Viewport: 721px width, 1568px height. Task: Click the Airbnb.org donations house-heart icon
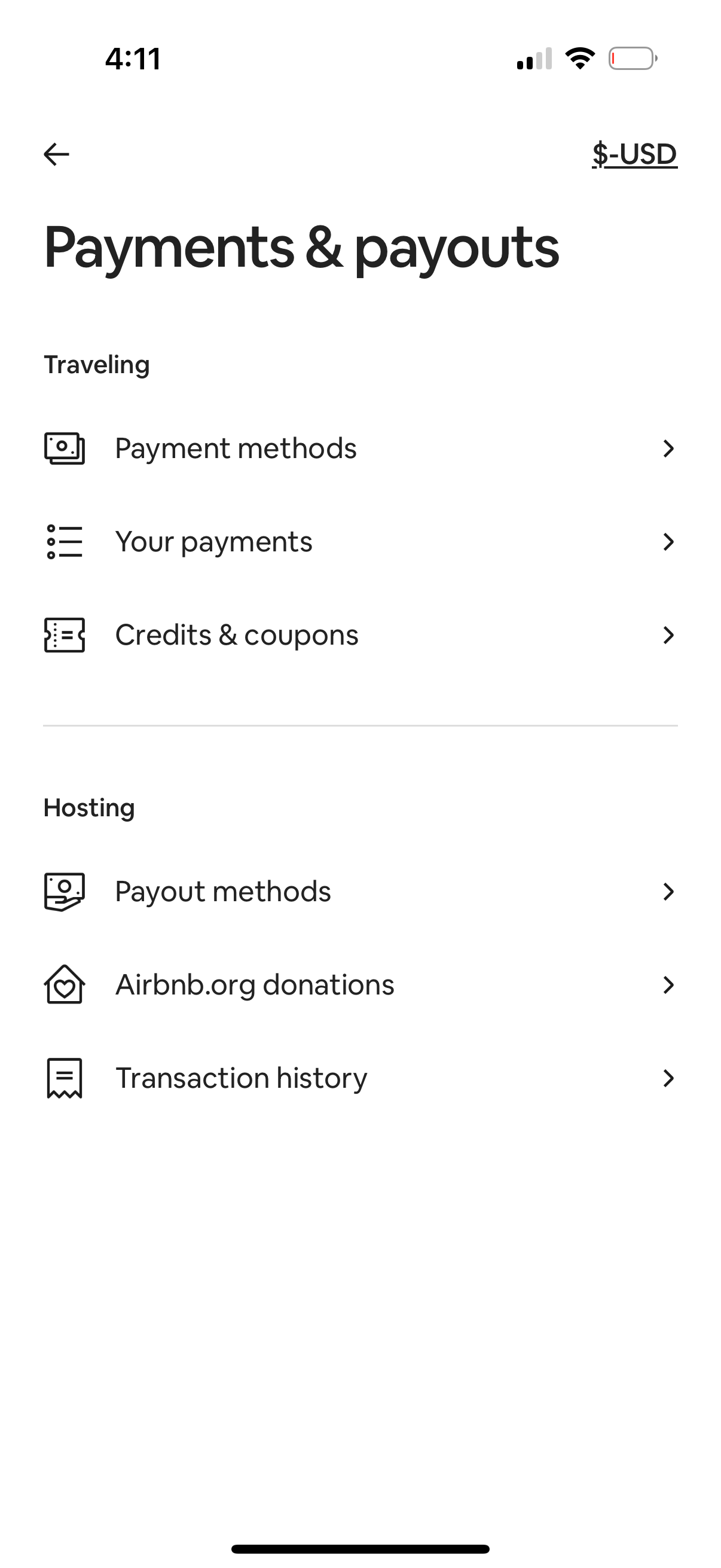(x=64, y=984)
